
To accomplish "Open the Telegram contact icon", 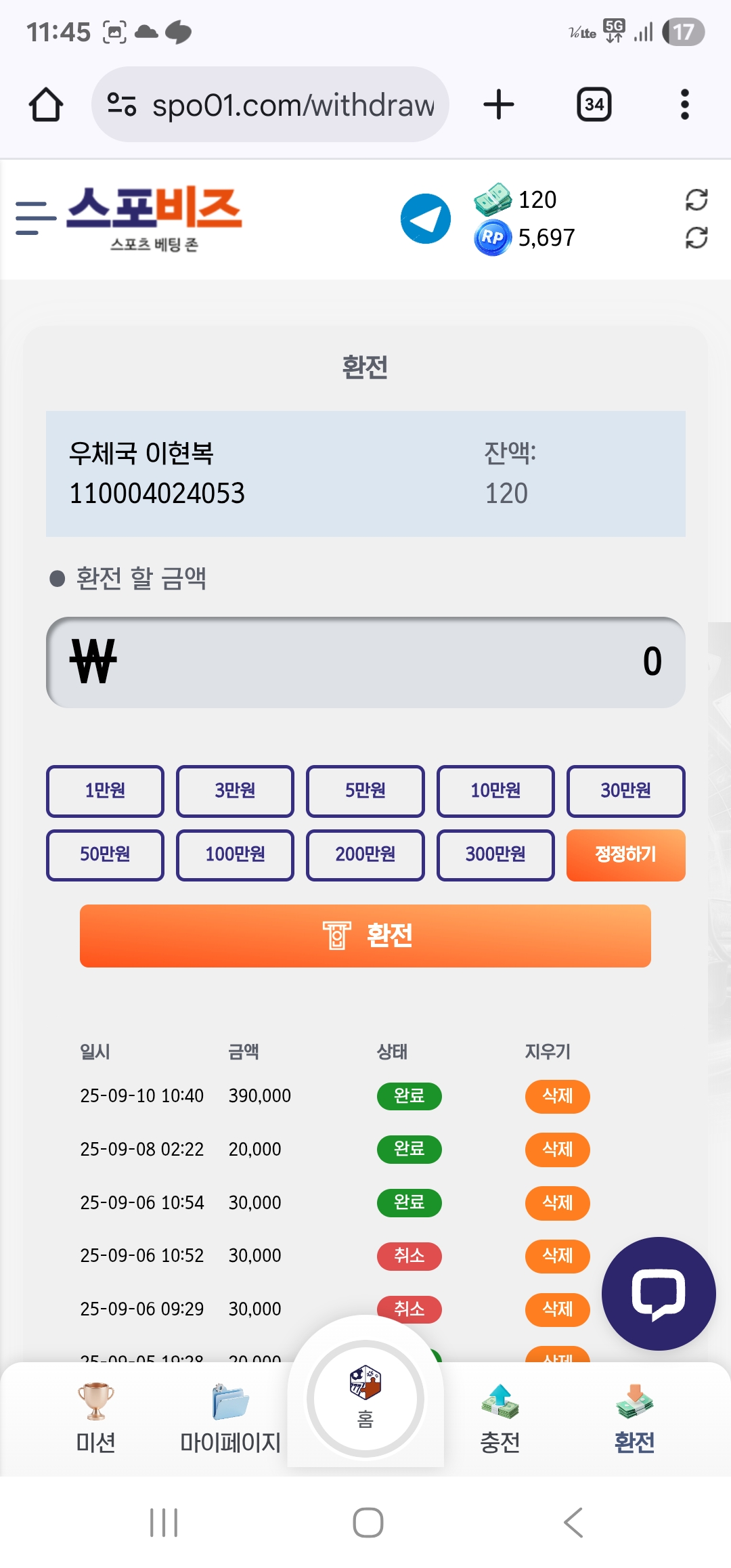I will click(426, 219).
